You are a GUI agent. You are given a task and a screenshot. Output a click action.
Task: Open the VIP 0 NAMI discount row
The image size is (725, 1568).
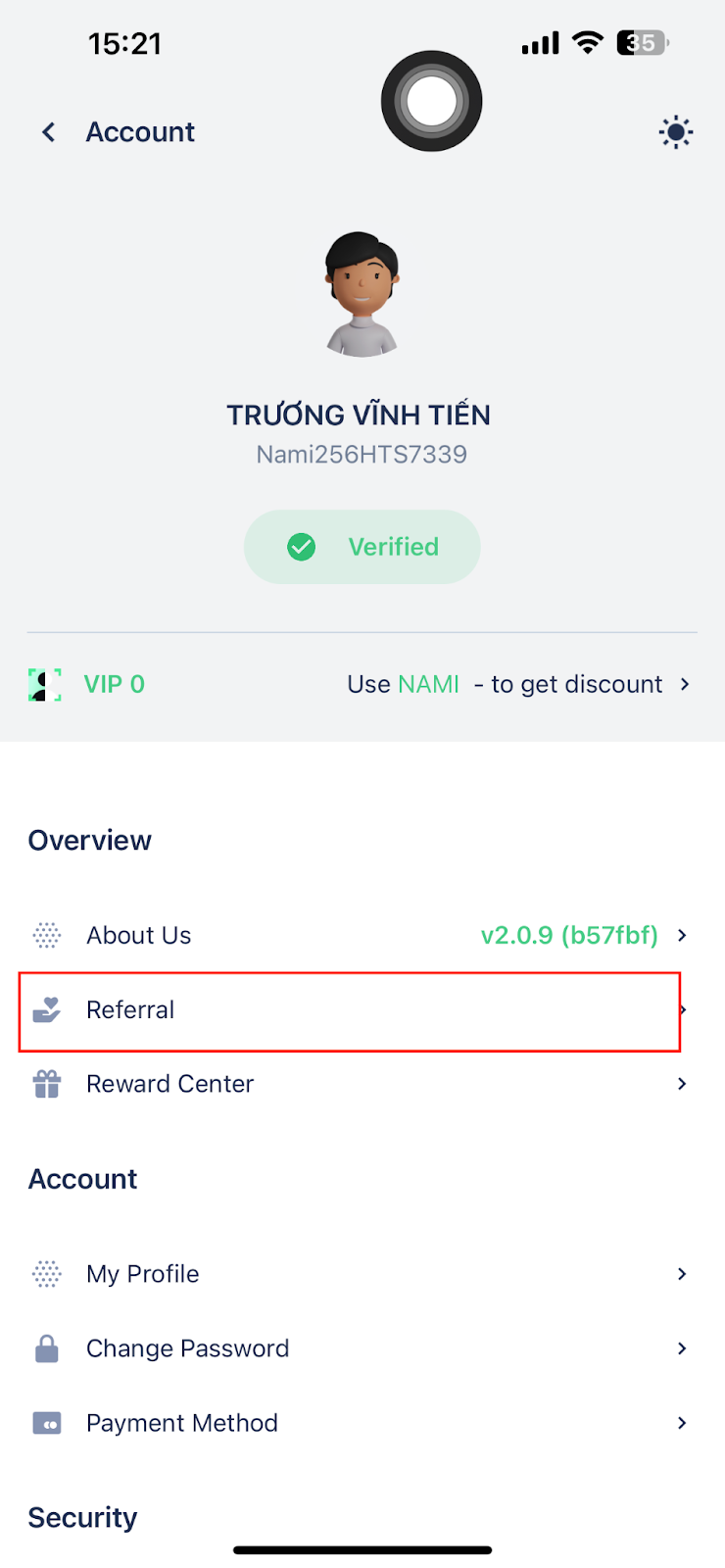[362, 684]
